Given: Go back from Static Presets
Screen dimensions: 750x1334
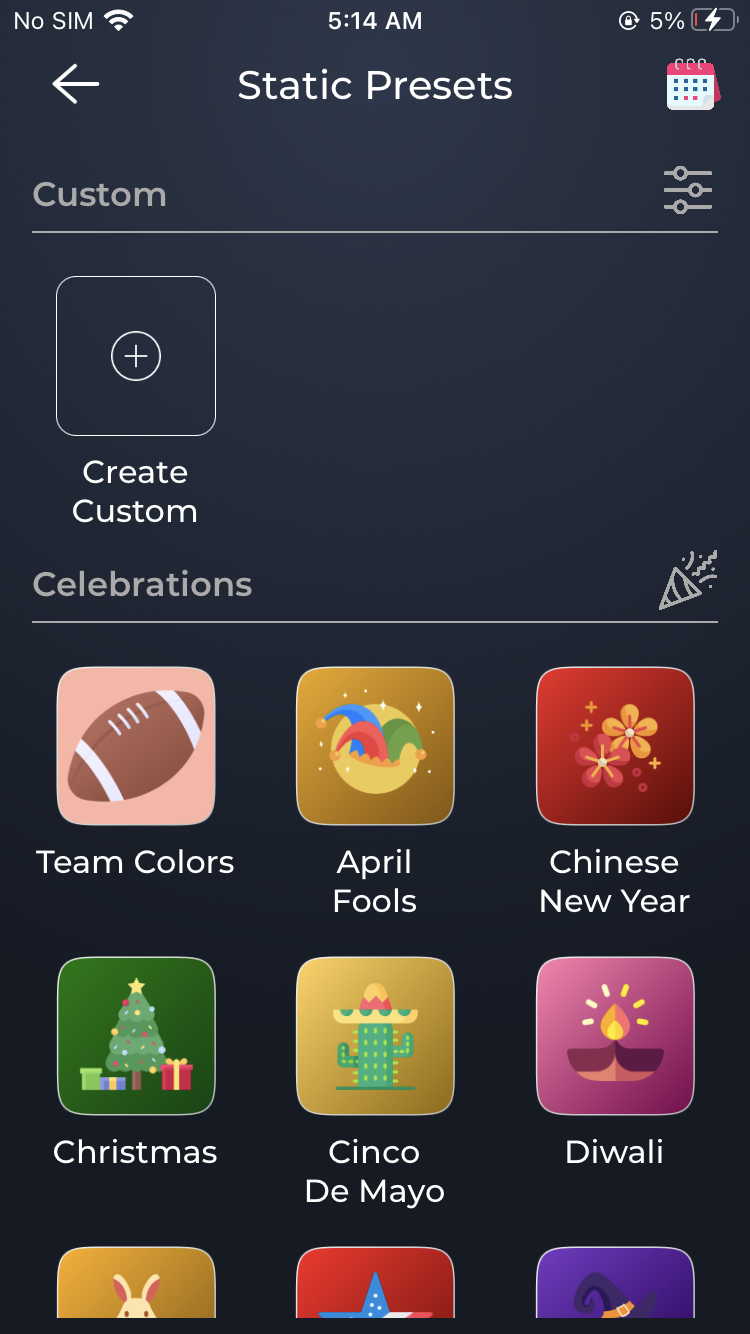Looking at the screenshot, I should click(x=76, y=85).
